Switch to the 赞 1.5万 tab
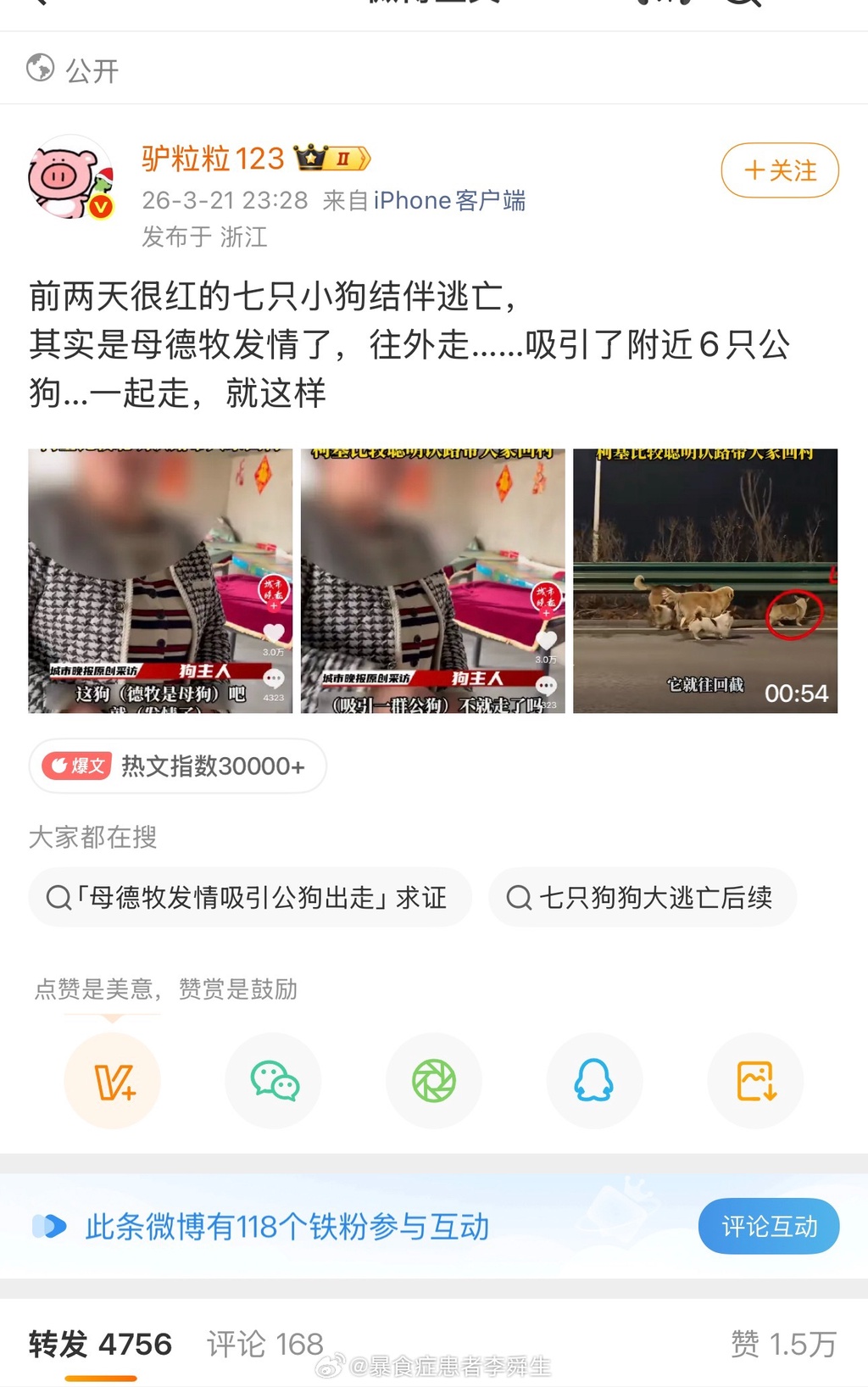 click(x=783, y=1344)
